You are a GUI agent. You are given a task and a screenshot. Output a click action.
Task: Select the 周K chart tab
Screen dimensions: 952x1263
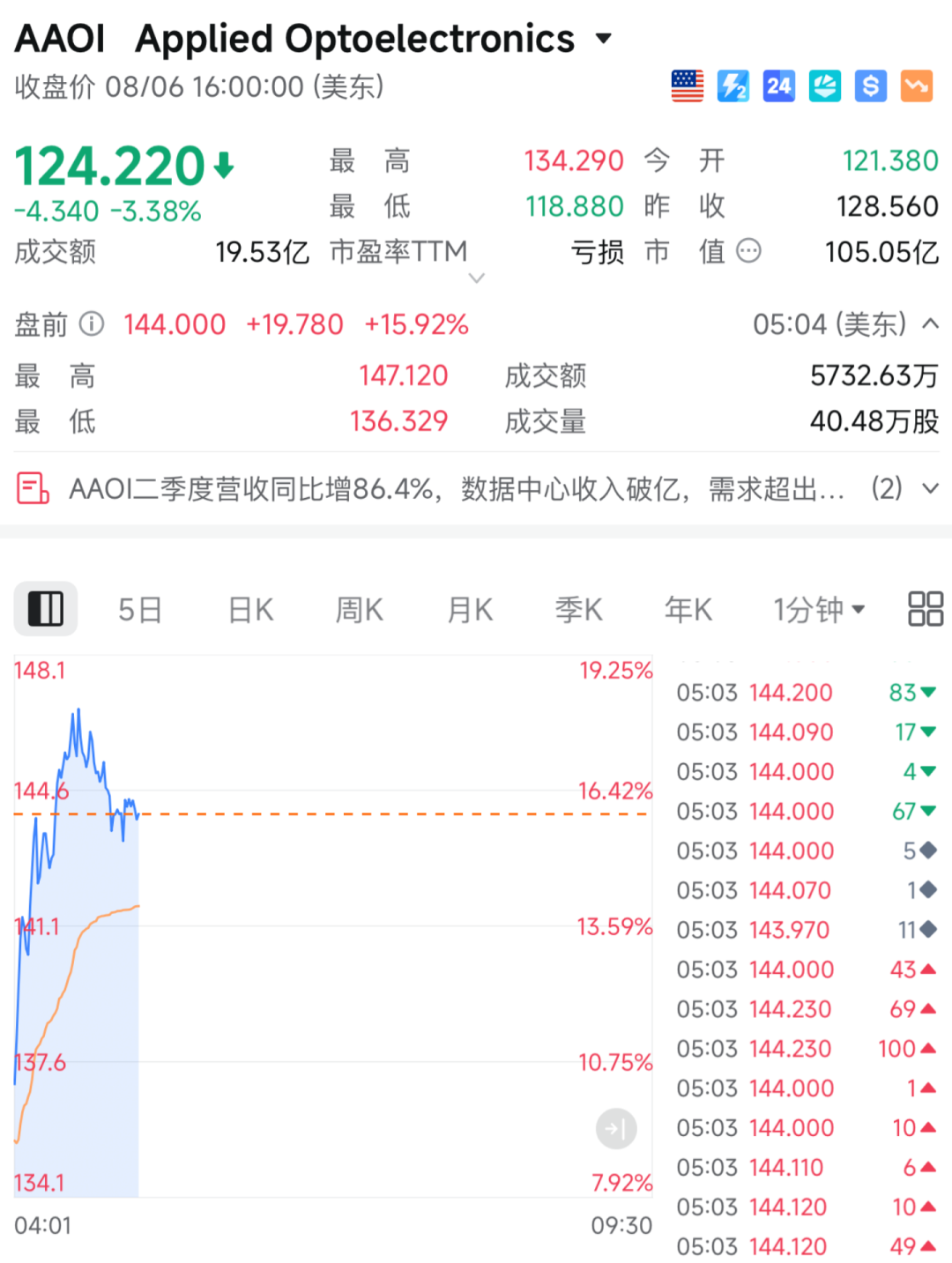coord(359,609)
